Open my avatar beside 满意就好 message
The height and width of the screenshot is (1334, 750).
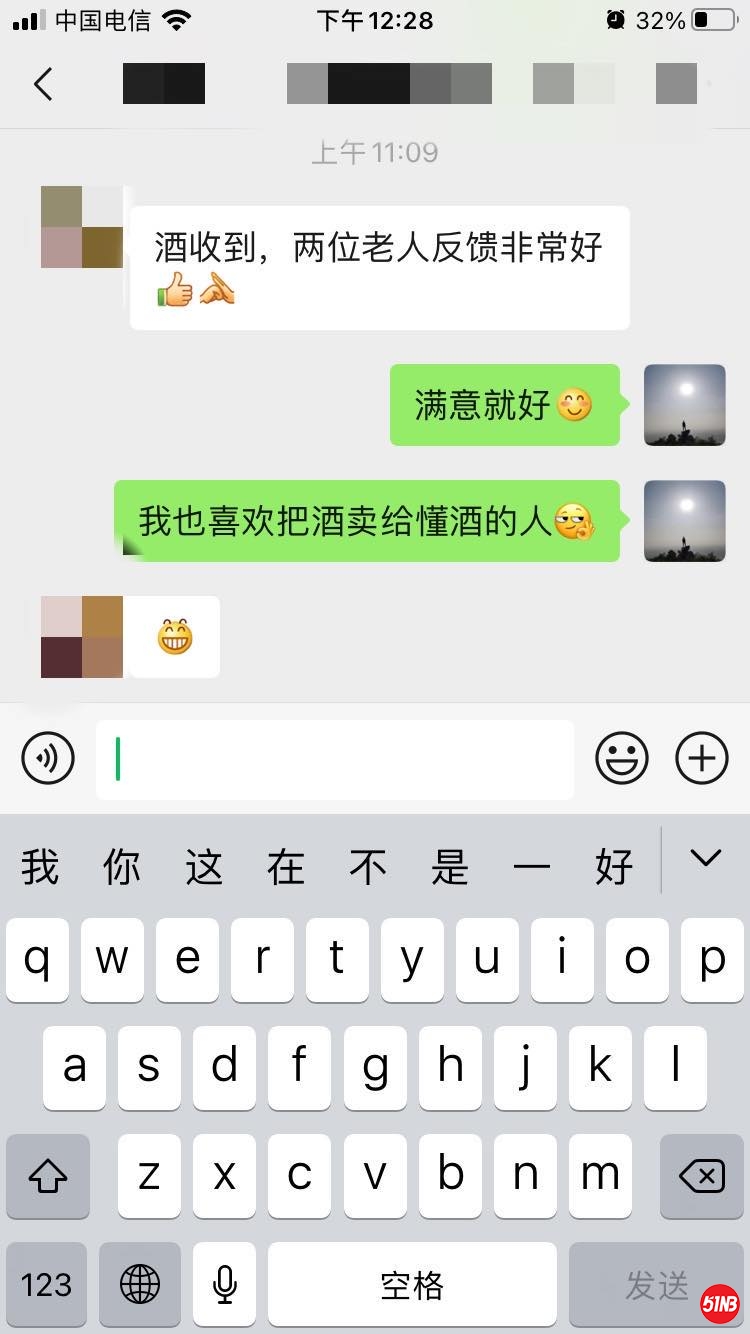[x=684, y=405]
